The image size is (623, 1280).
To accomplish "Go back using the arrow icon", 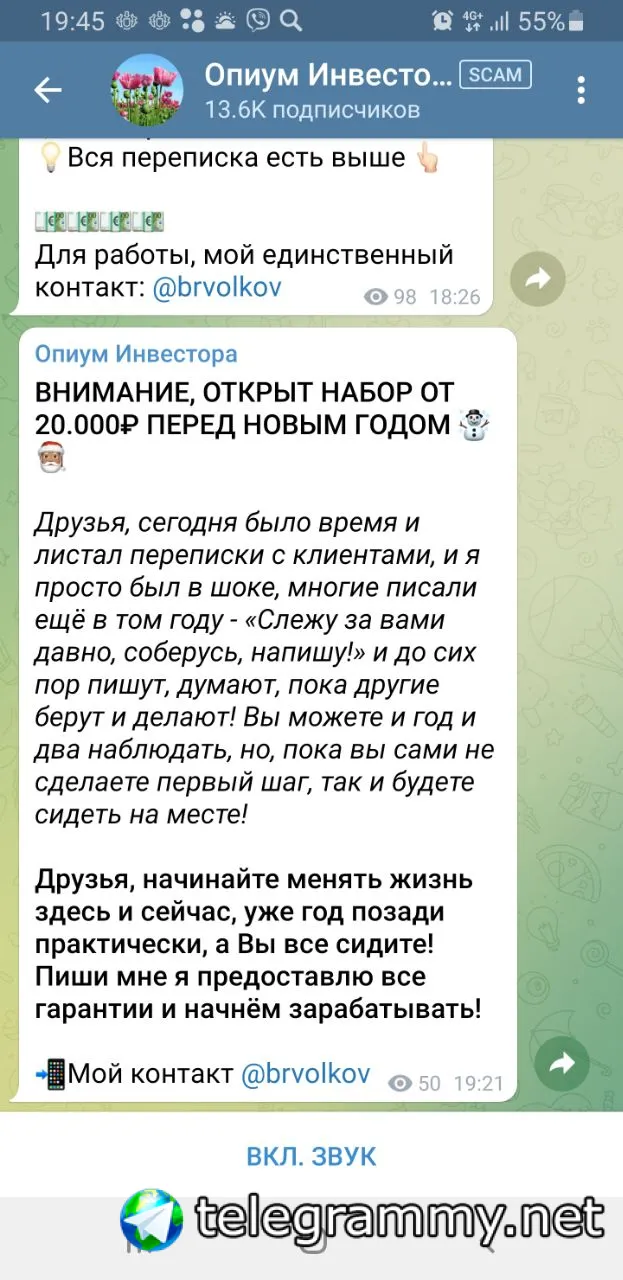I will pos(48,90).
